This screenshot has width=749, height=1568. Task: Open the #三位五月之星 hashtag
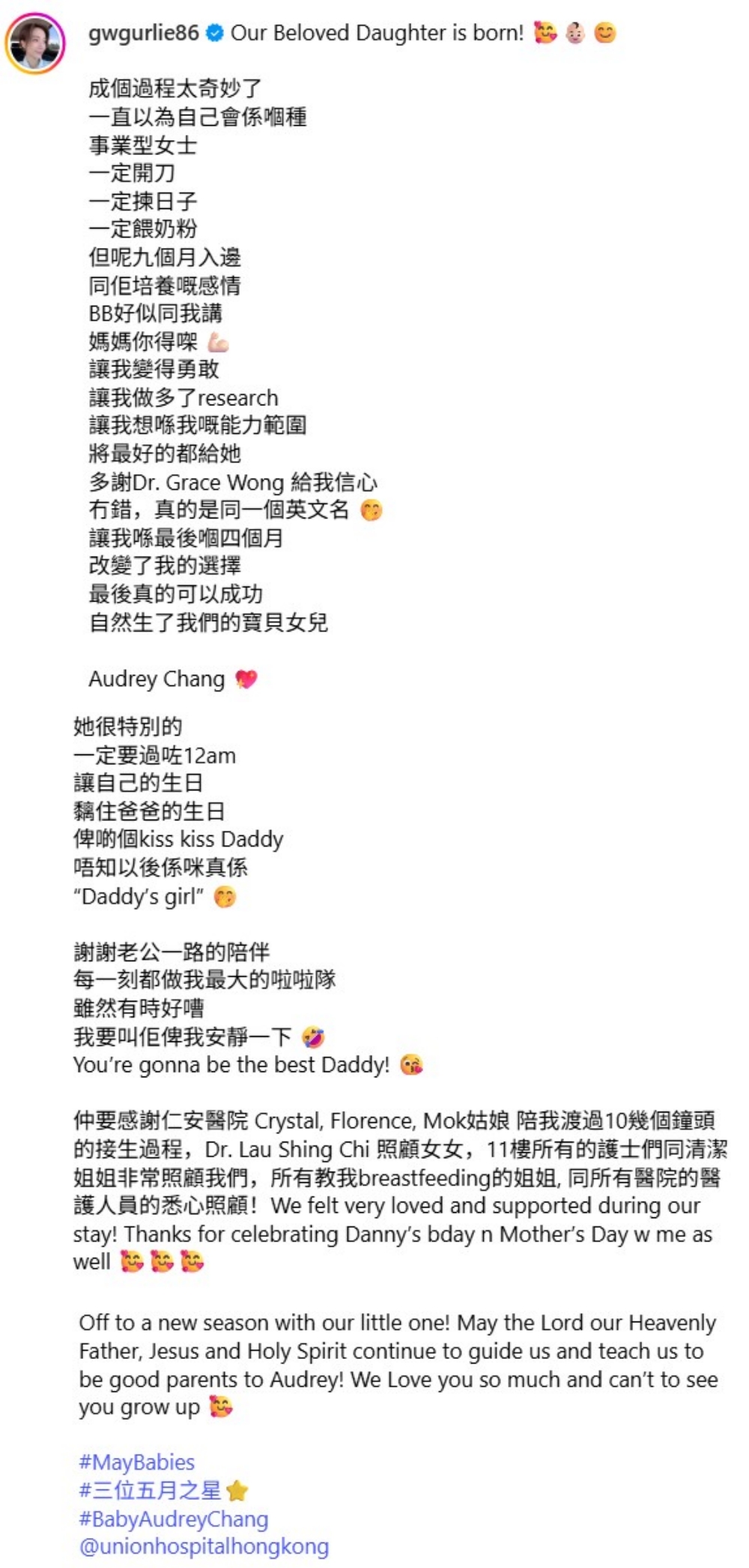pyautogui.click(x=150, y=1490)
